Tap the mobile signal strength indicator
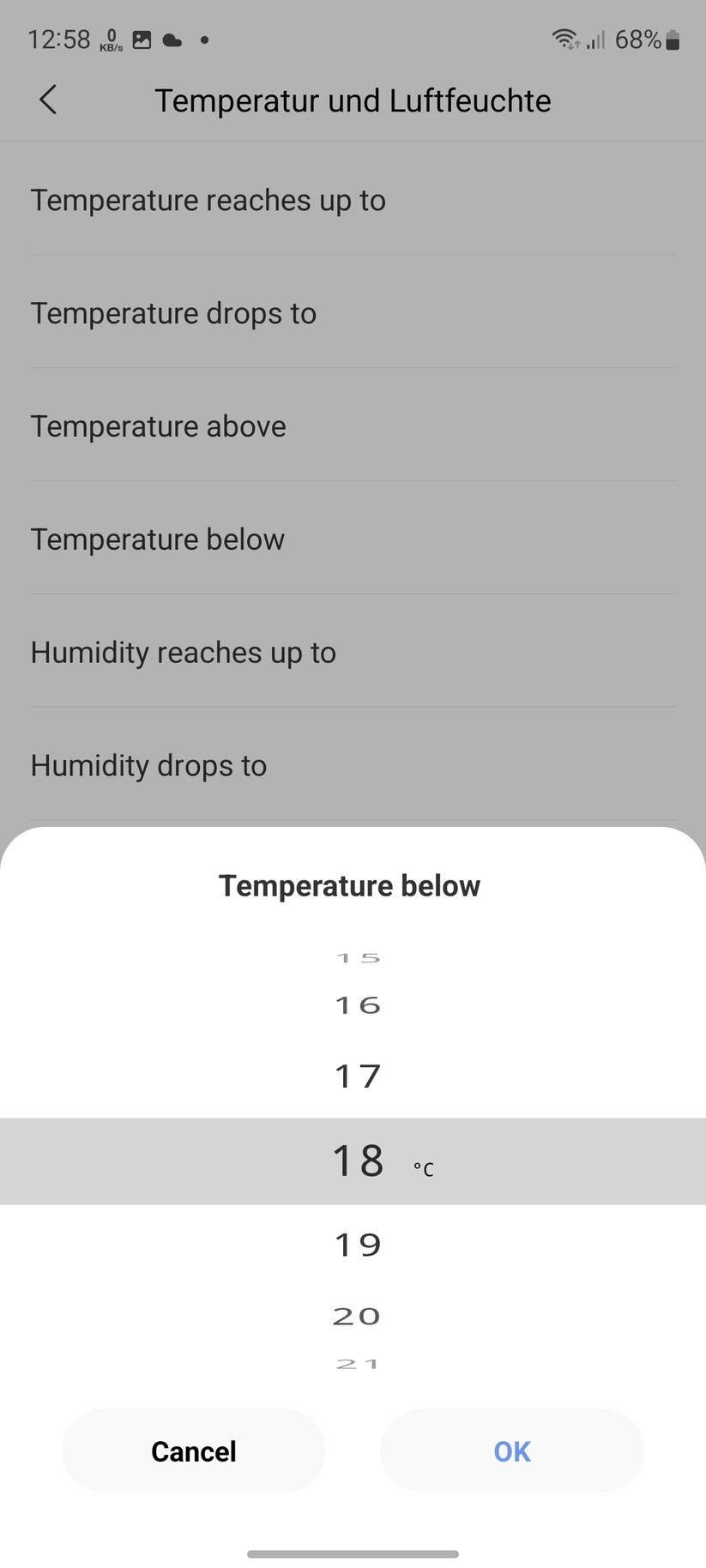 [x=596, y=39]
